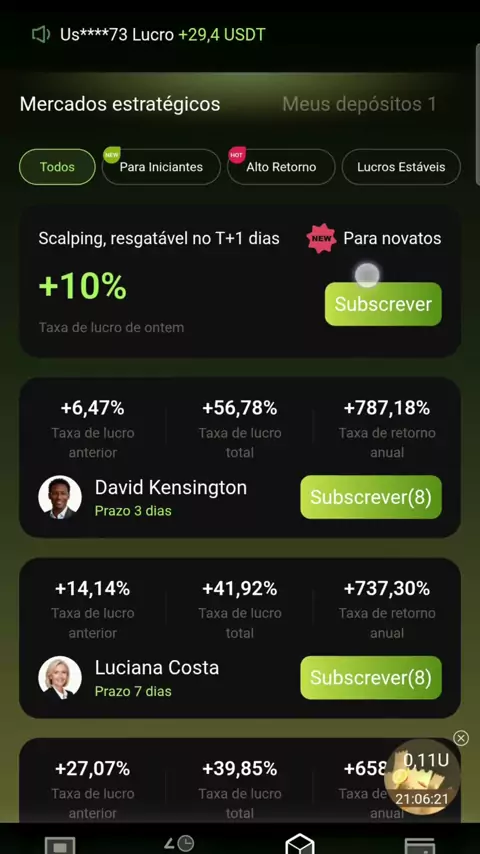Screen dimensions: 480x854
Task: Select the Todos filter chip
Action: (57, 167)
